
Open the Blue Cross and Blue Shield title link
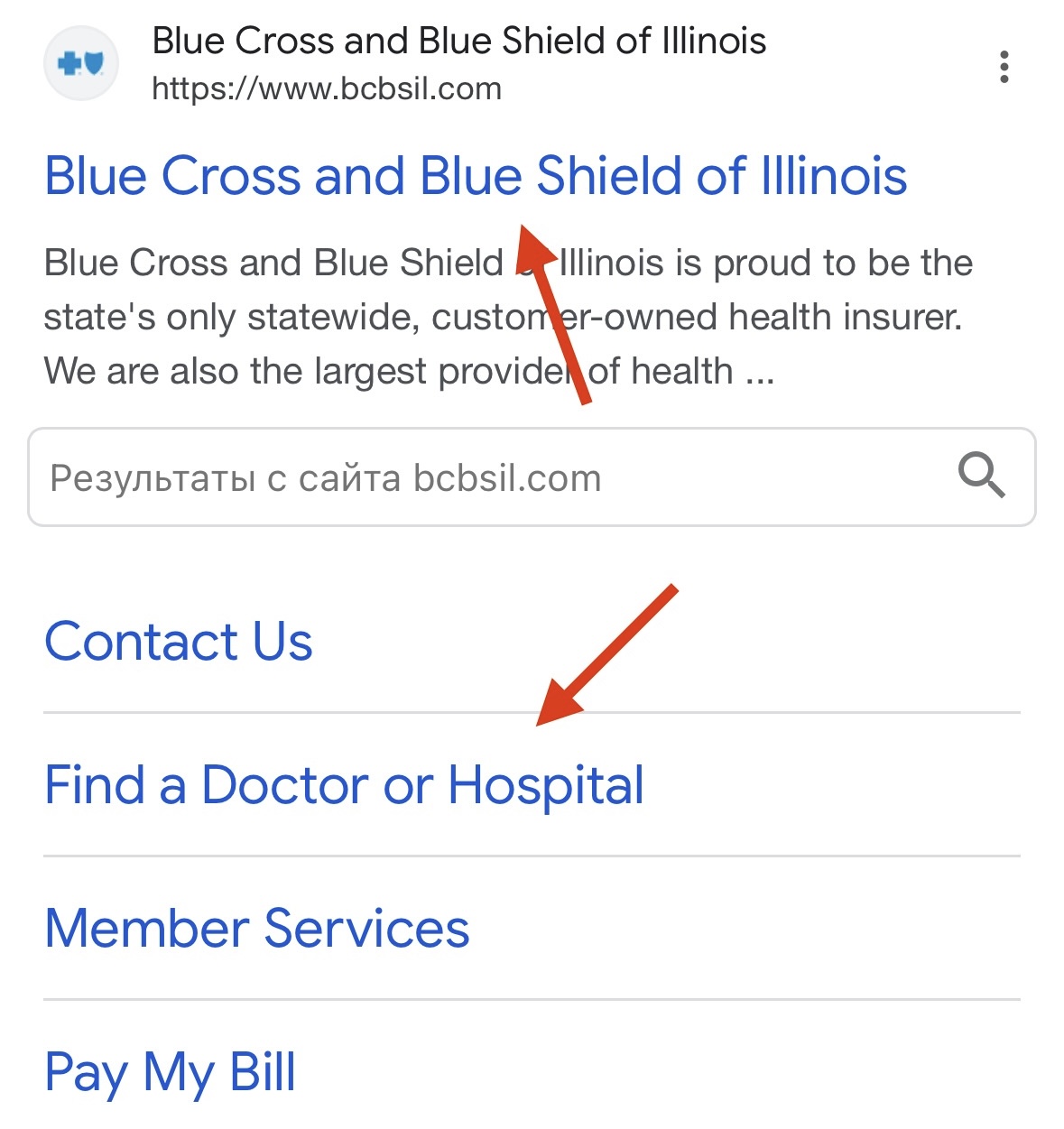click(x=475, y=175)
